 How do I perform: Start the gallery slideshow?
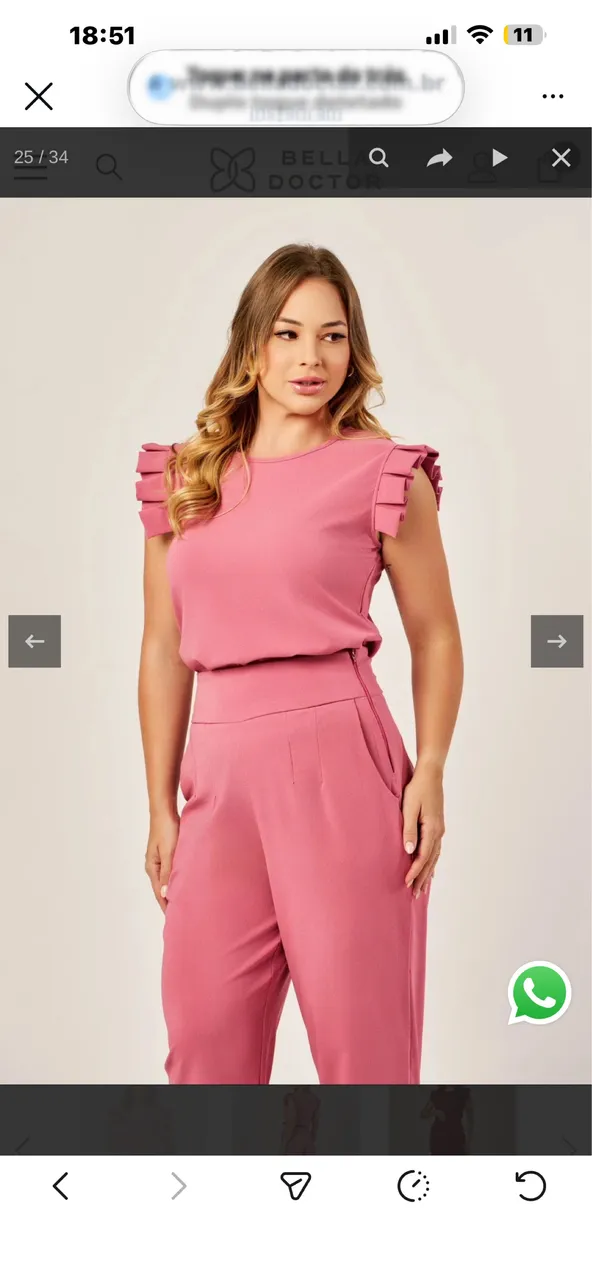coord(500,157)
